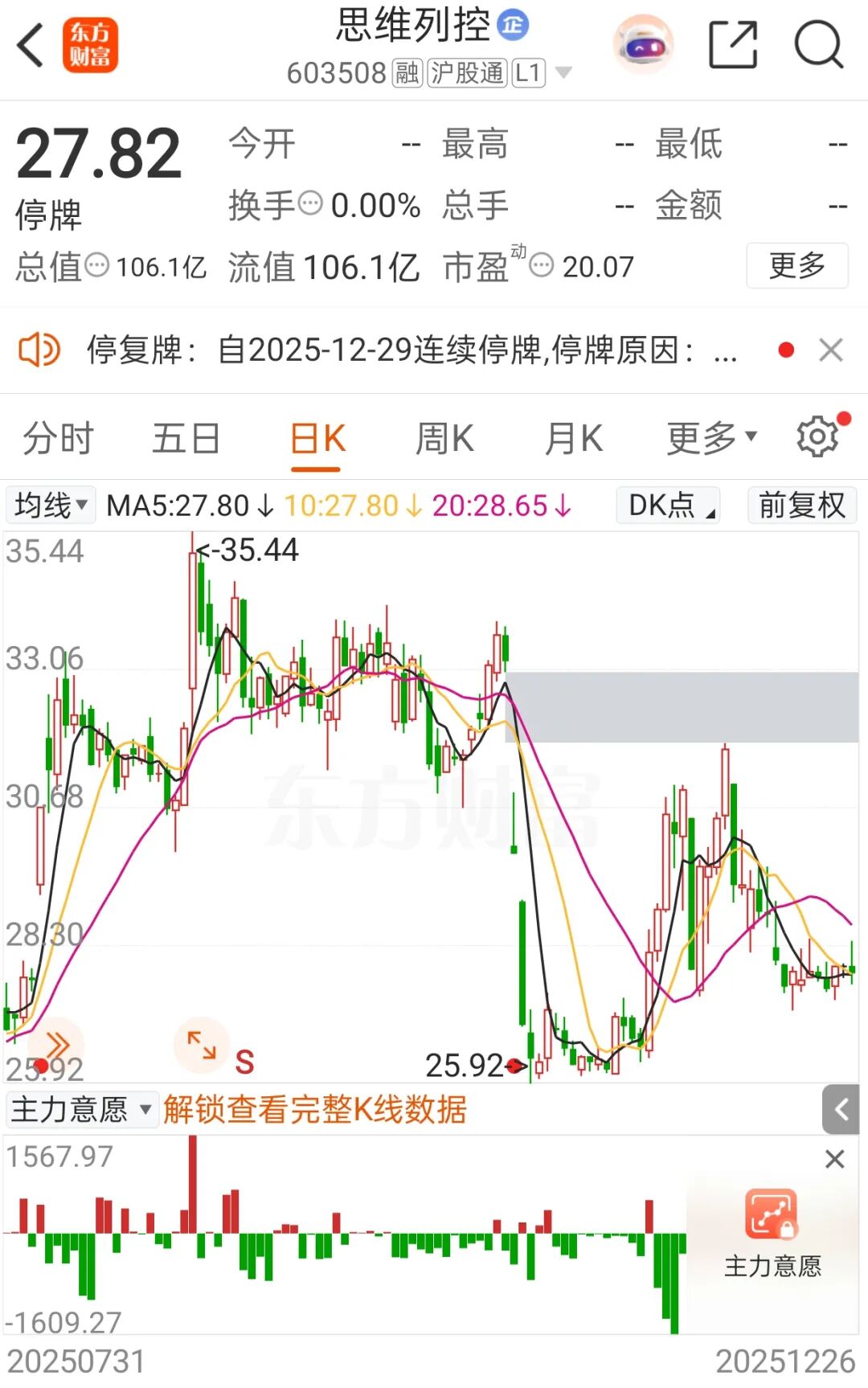Open the AI robot assistant icon

(642, 45)
